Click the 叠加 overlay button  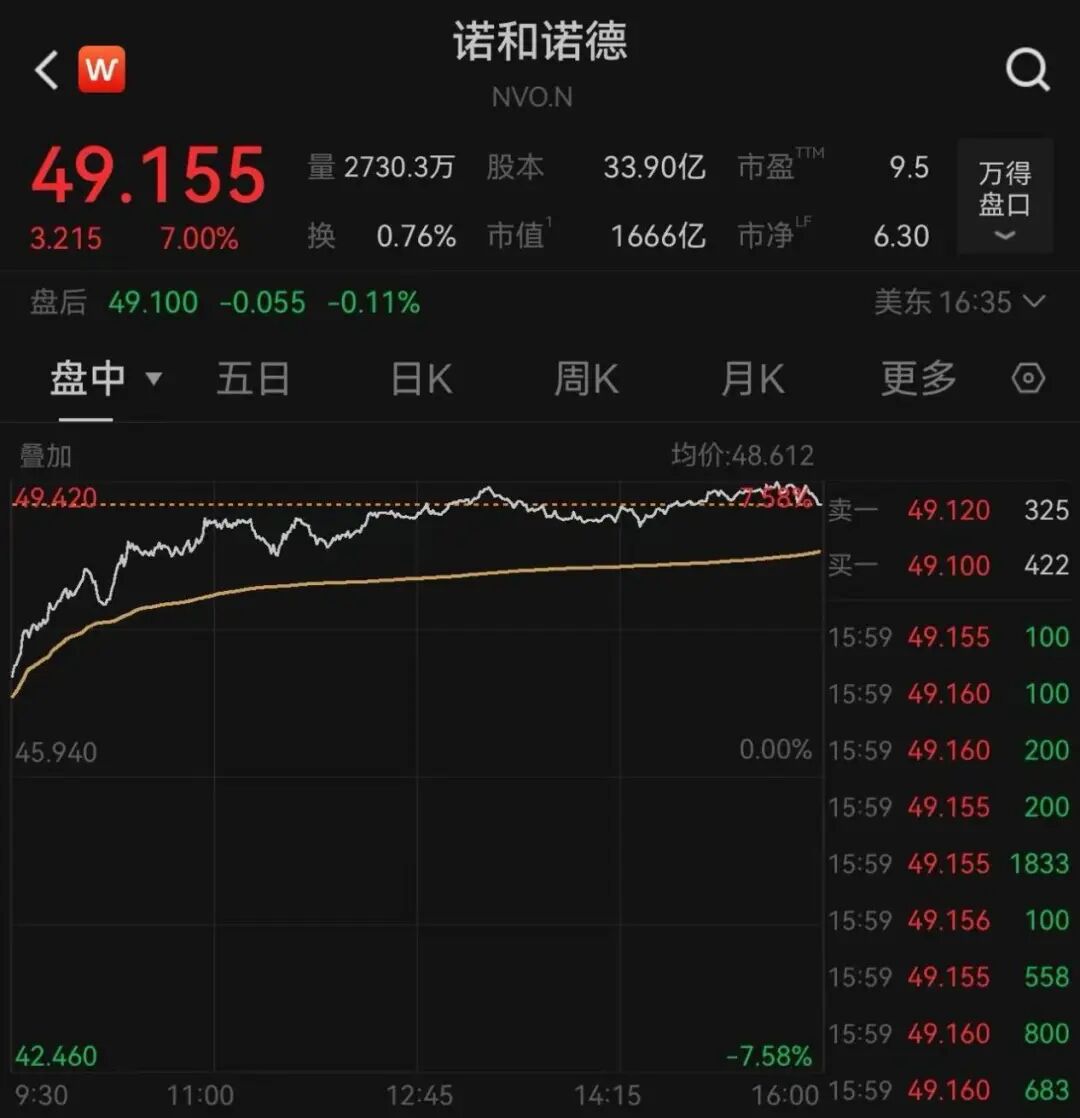point(42,454)
